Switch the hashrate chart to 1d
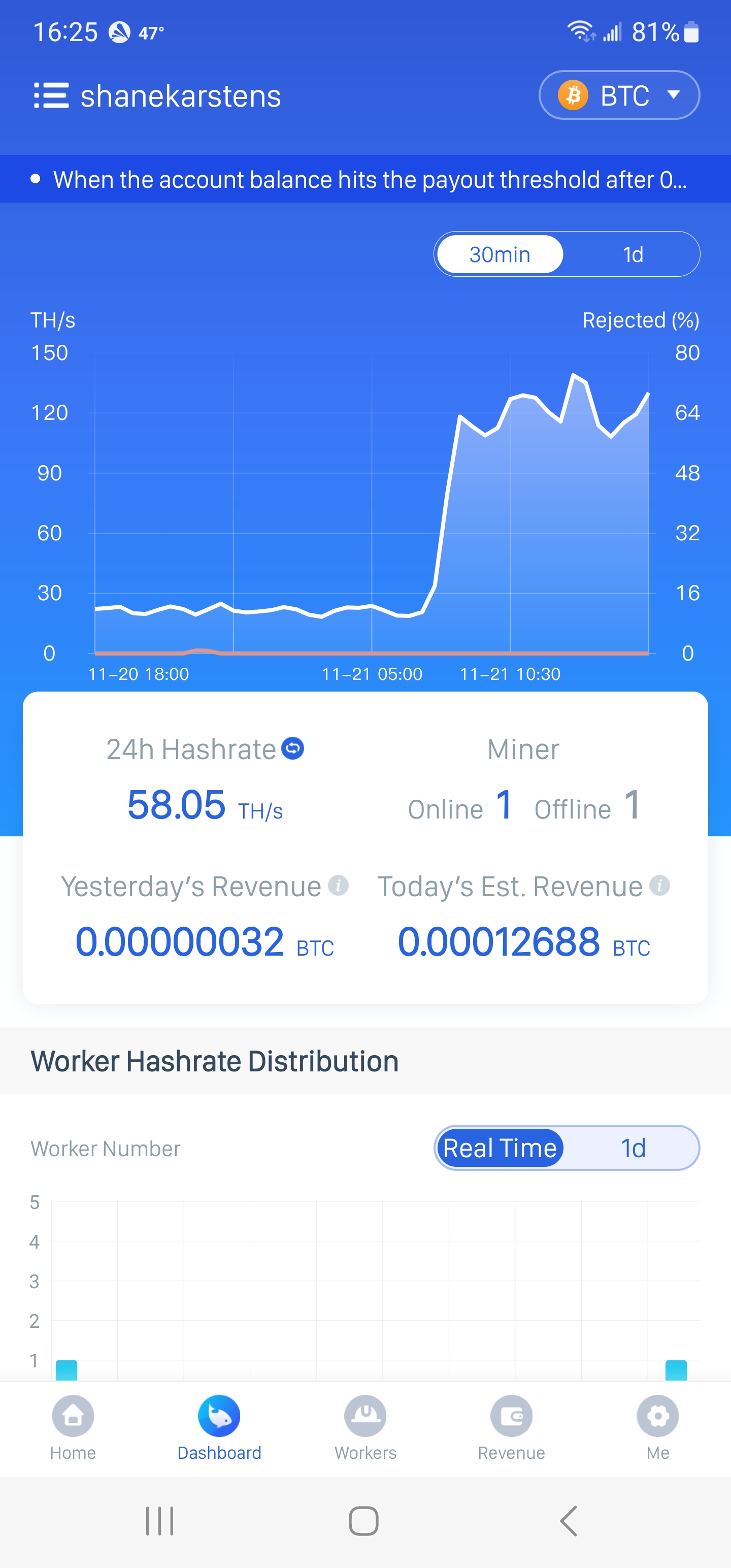The image size is (731, 1568). pyautogui.click(x=633, y=254)
